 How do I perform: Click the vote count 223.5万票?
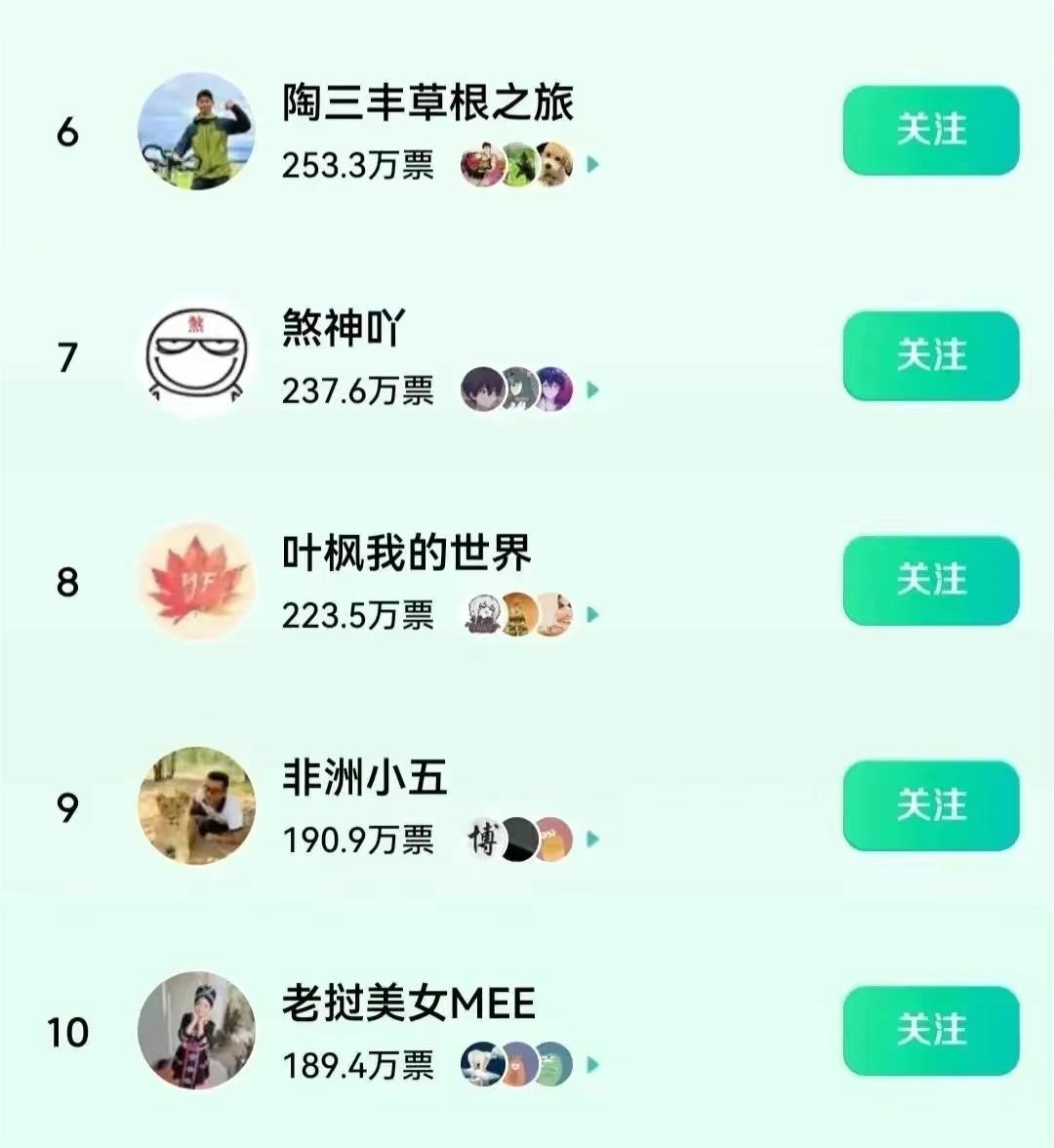point(357,615)
